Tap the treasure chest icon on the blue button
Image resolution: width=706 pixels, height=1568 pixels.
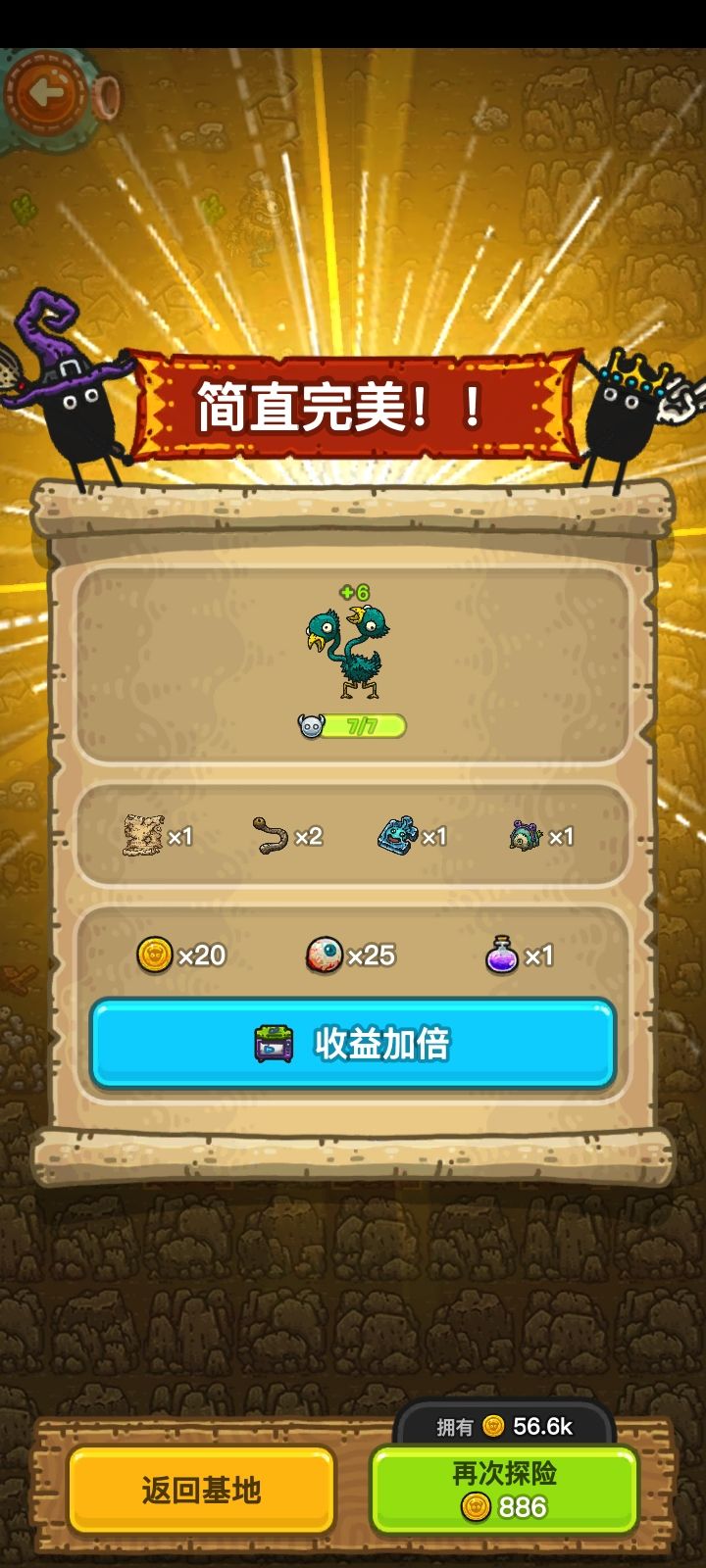click(275, 1045)
